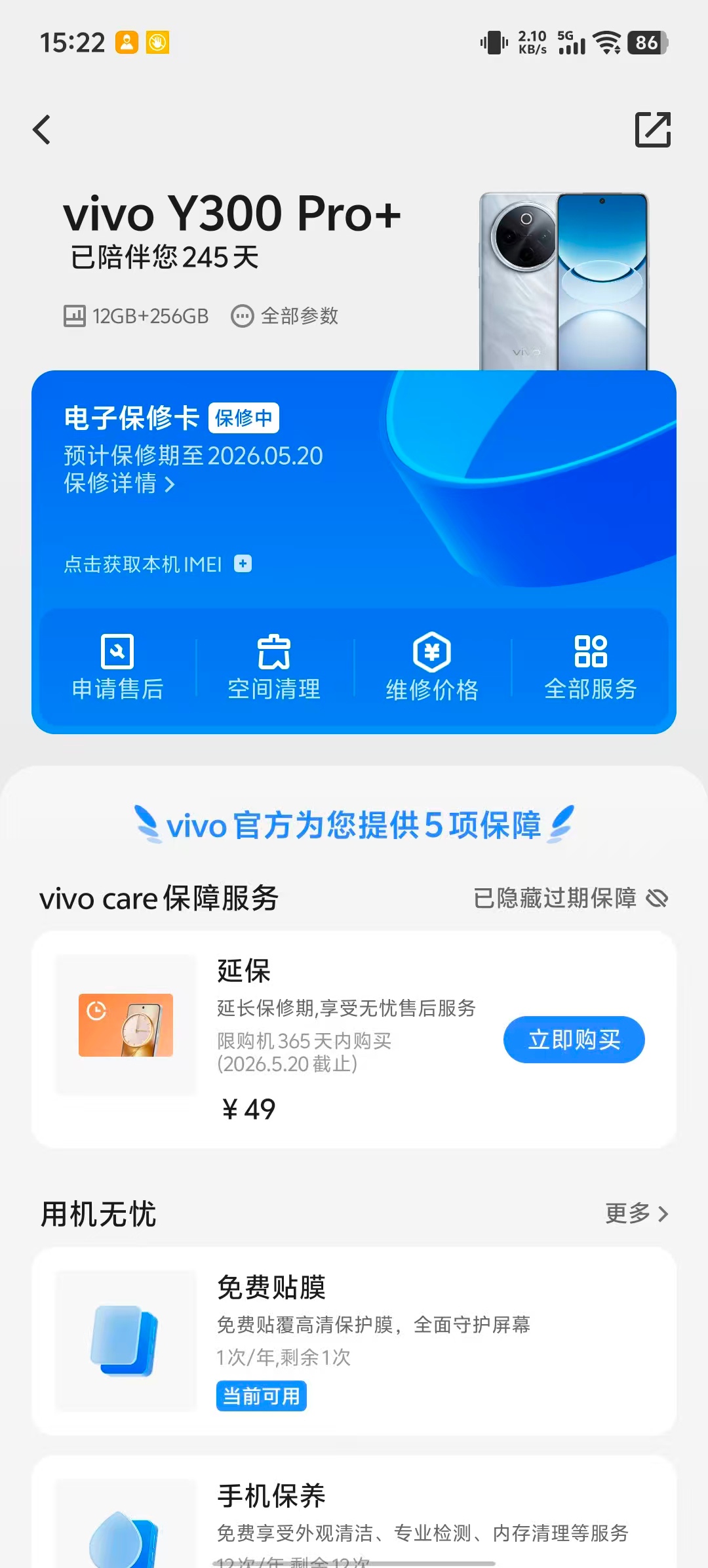Tap 点击获取本机IMEI to reveal IMEI
This screenshot has width=708, height=1568.
click(x=157, y=564)
